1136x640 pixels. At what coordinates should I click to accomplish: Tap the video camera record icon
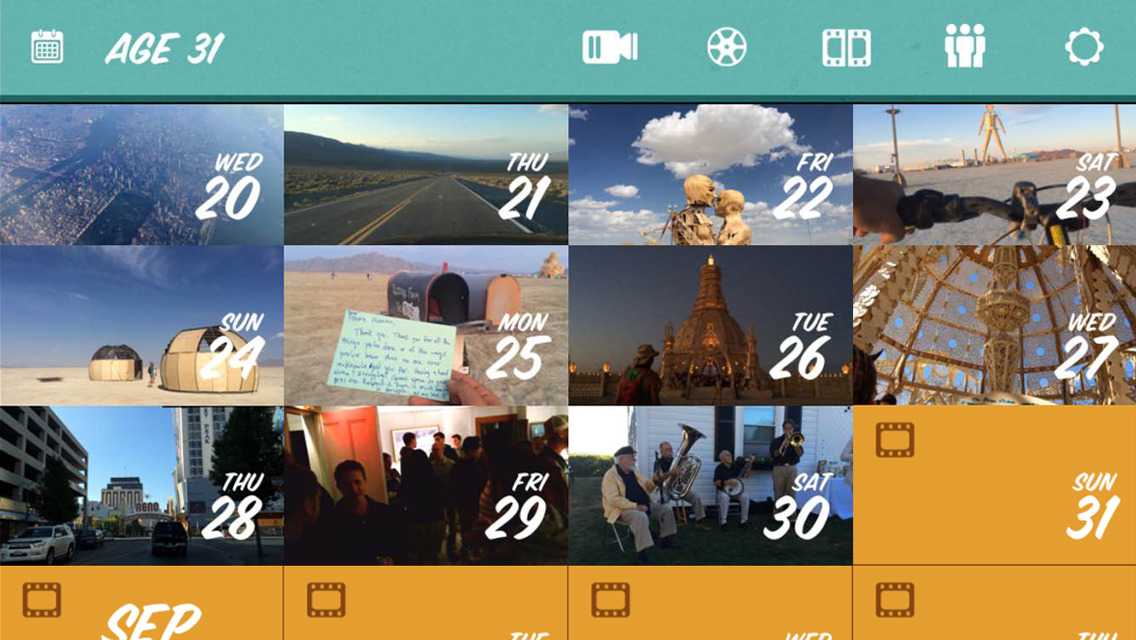pos(610,47)
